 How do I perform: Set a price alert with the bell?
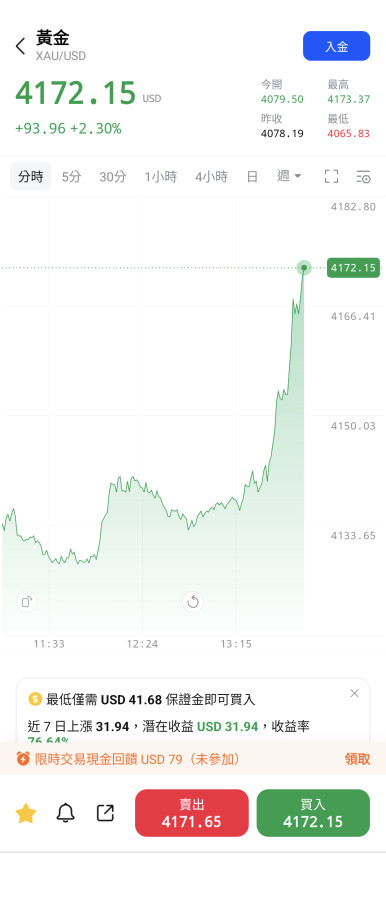coord(65,813)
